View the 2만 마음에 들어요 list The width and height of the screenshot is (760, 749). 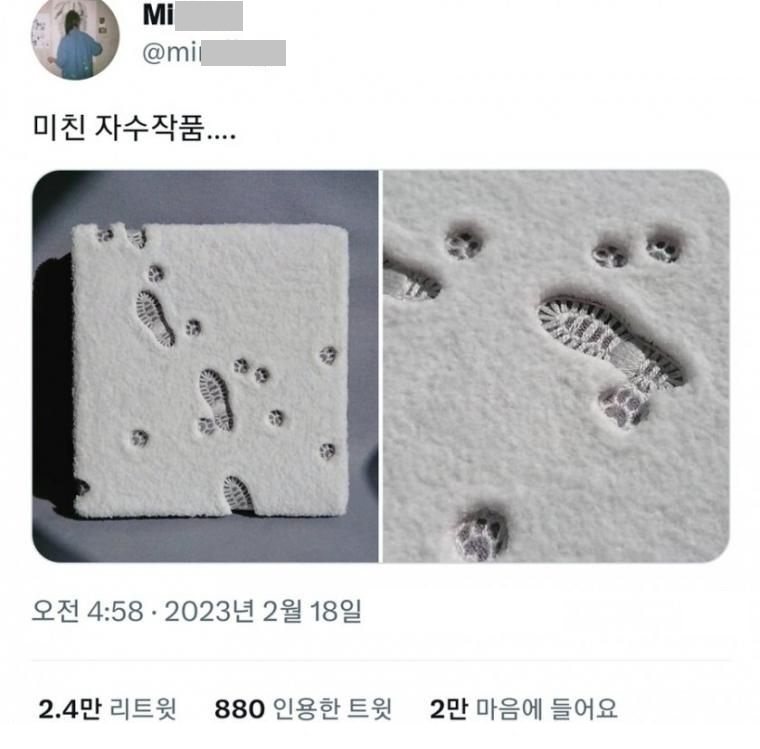[523, 710]
